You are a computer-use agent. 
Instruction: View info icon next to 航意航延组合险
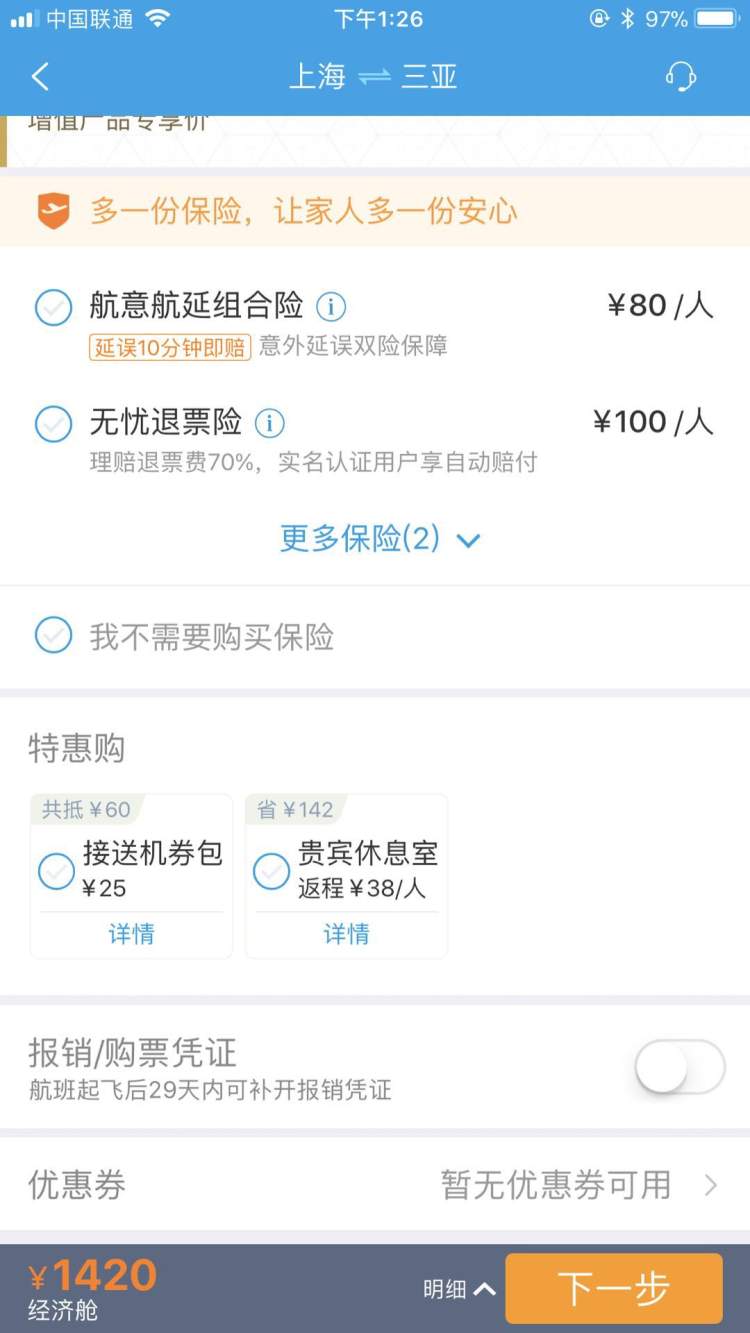(331, 306)
